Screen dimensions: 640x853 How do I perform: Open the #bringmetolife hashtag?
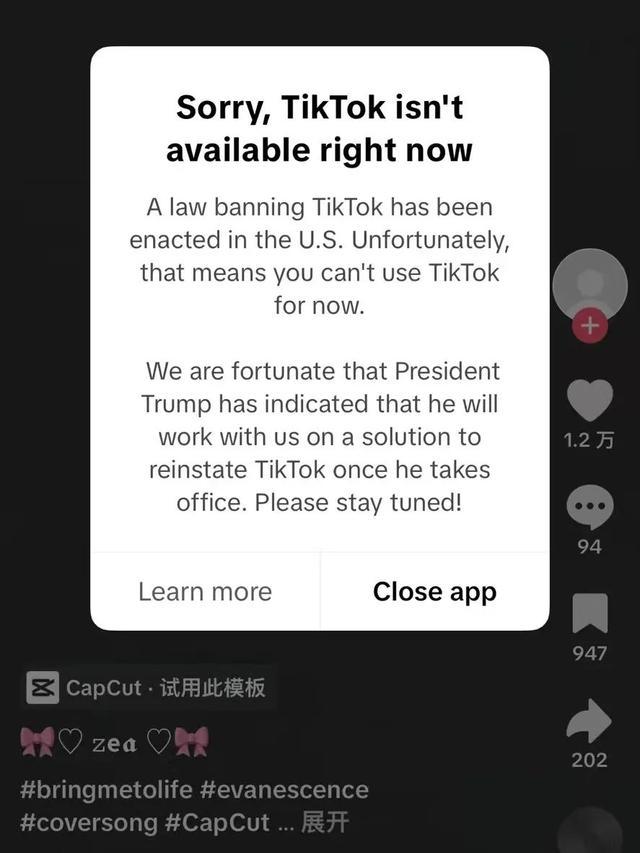click(105, 790)
